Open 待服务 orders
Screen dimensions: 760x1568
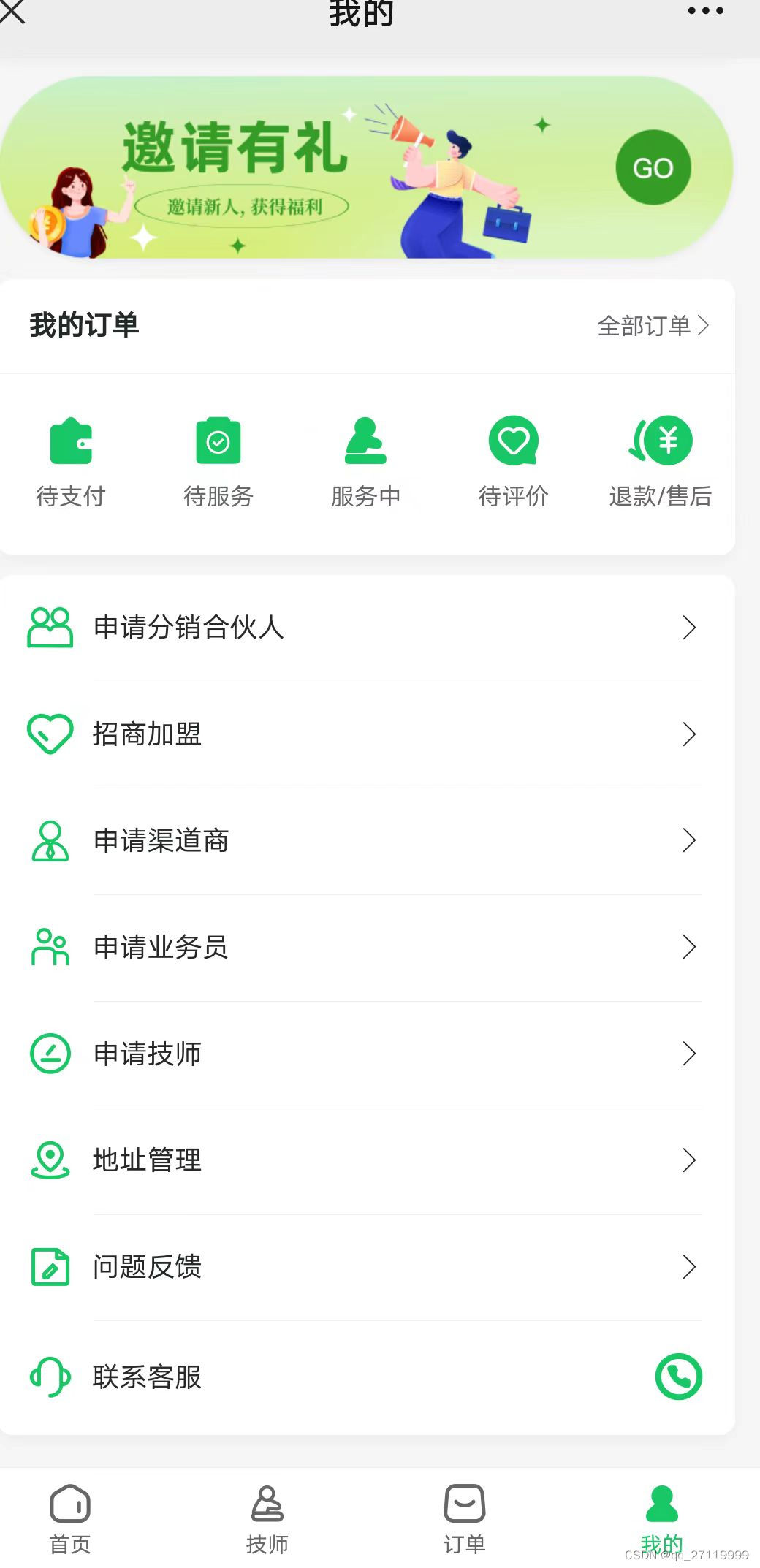218,462
